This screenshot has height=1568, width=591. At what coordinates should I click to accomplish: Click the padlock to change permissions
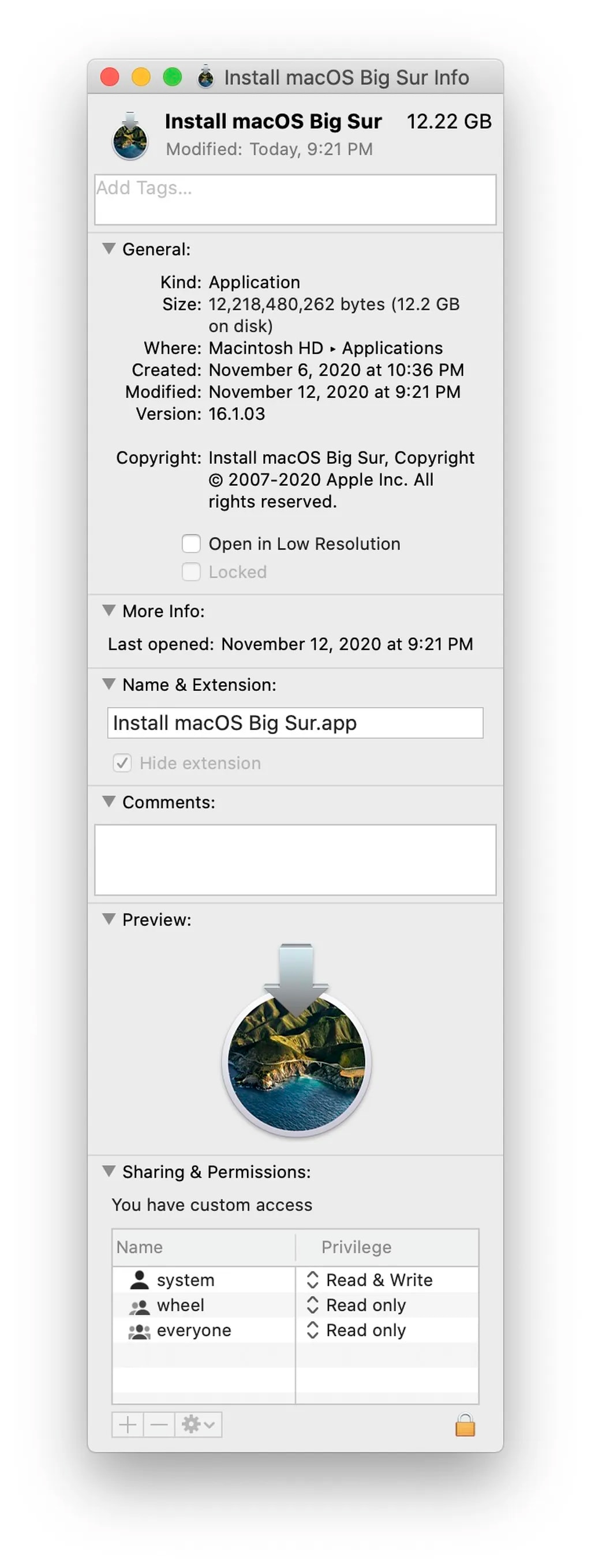click(x=465, y=1425)
